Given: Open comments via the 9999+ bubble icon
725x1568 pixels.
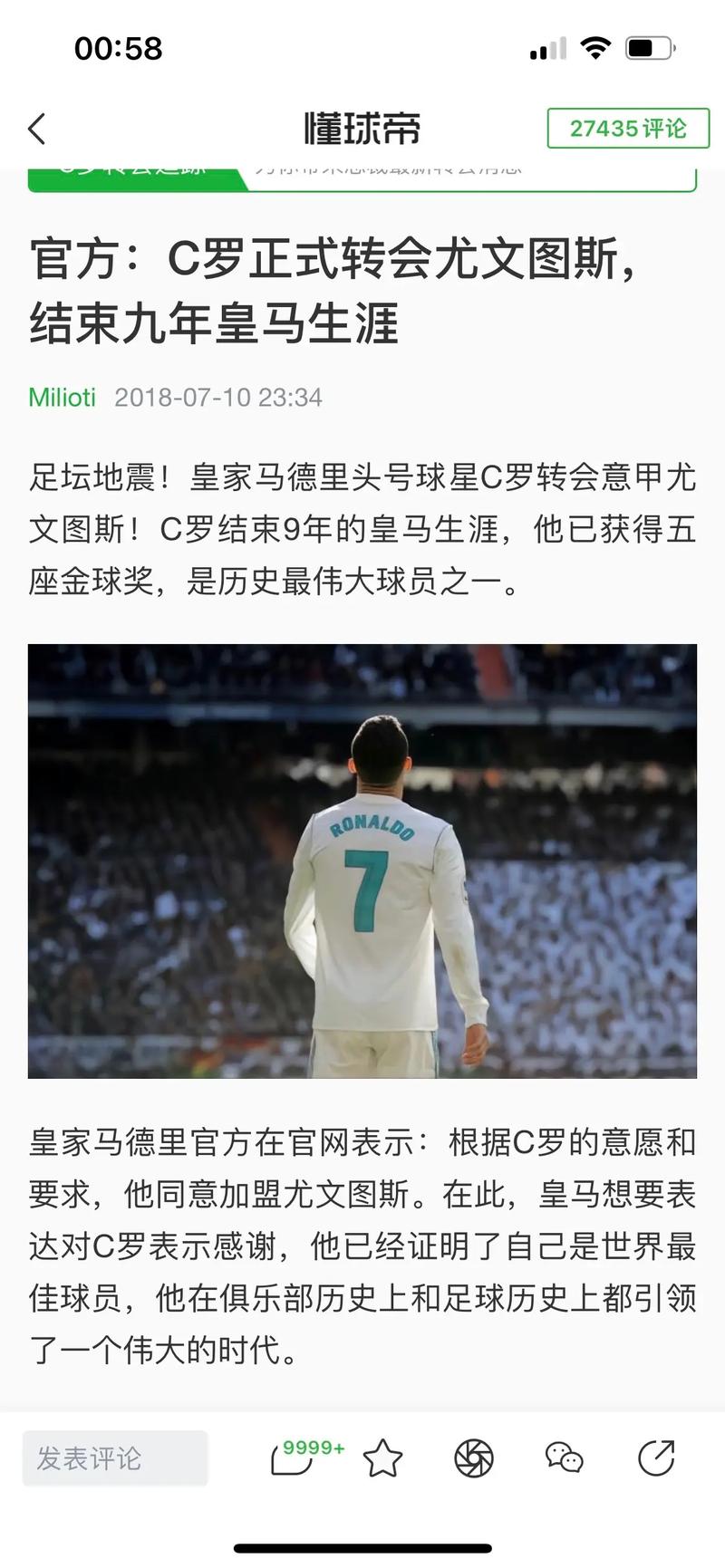Looking at the screenshot, I should point(293,1458).
